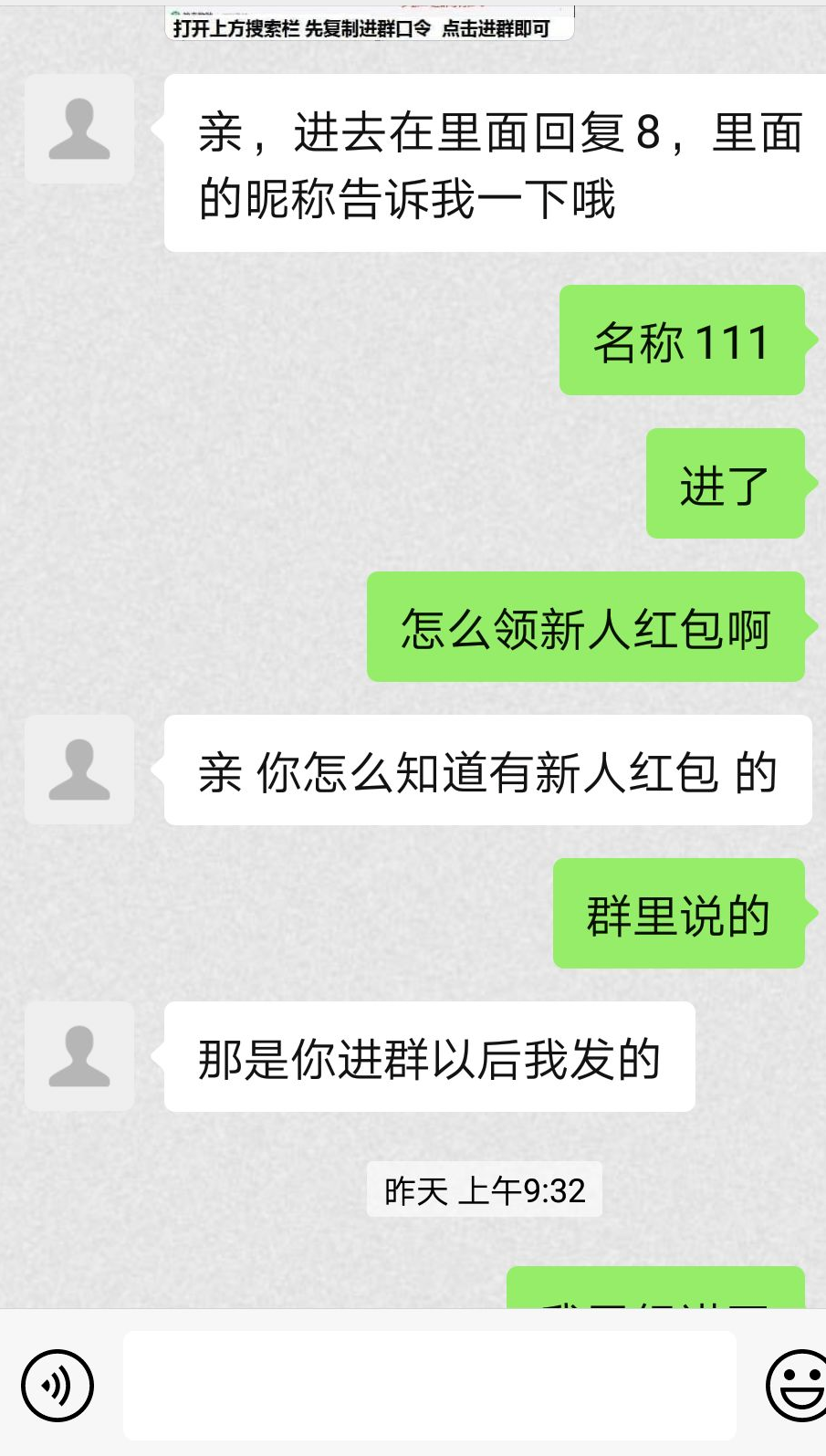The width and height of the screenshot is (826, 1456).
Task: Open avatar beside '亲，进去在里面回复8' message
Action: pos(79,130)
